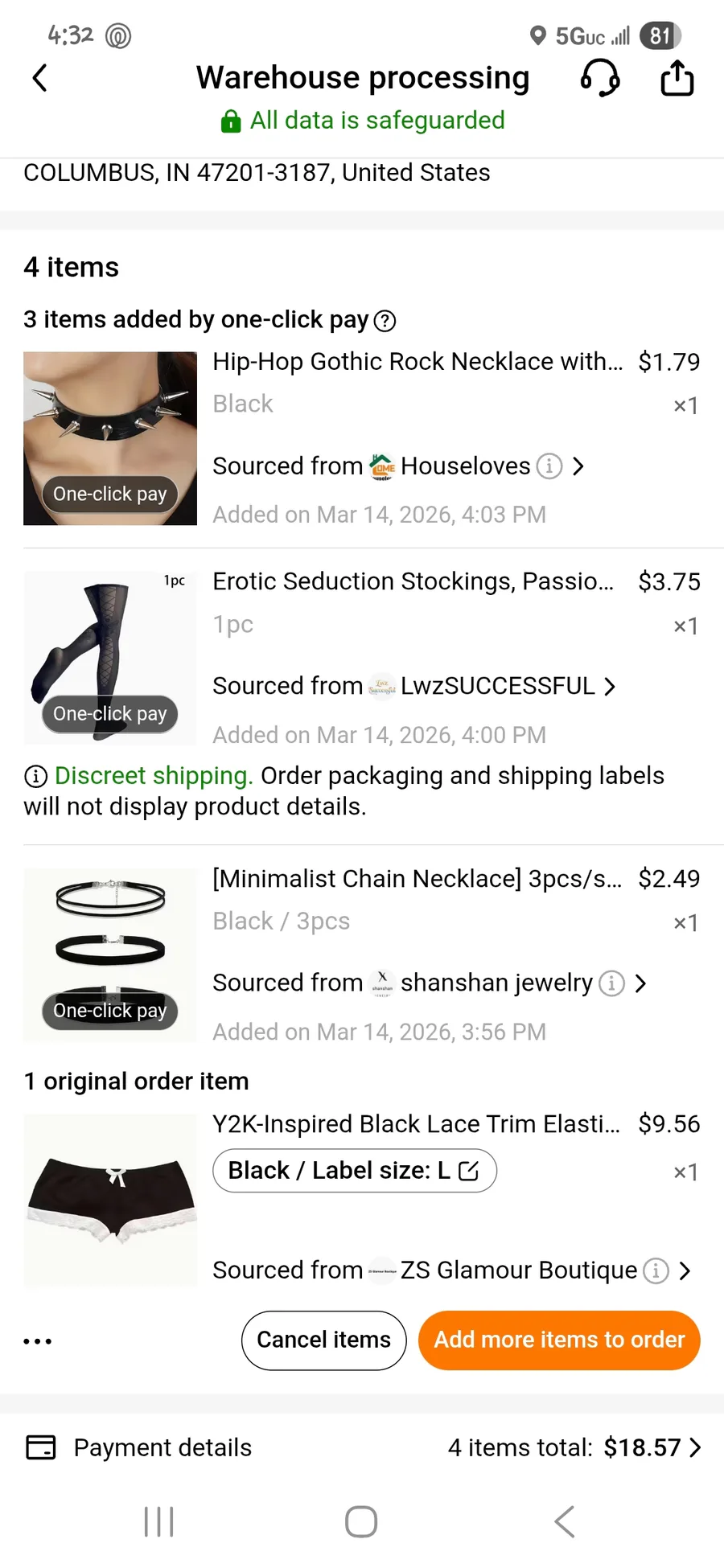View Discreet shipping information

[153, 776]
